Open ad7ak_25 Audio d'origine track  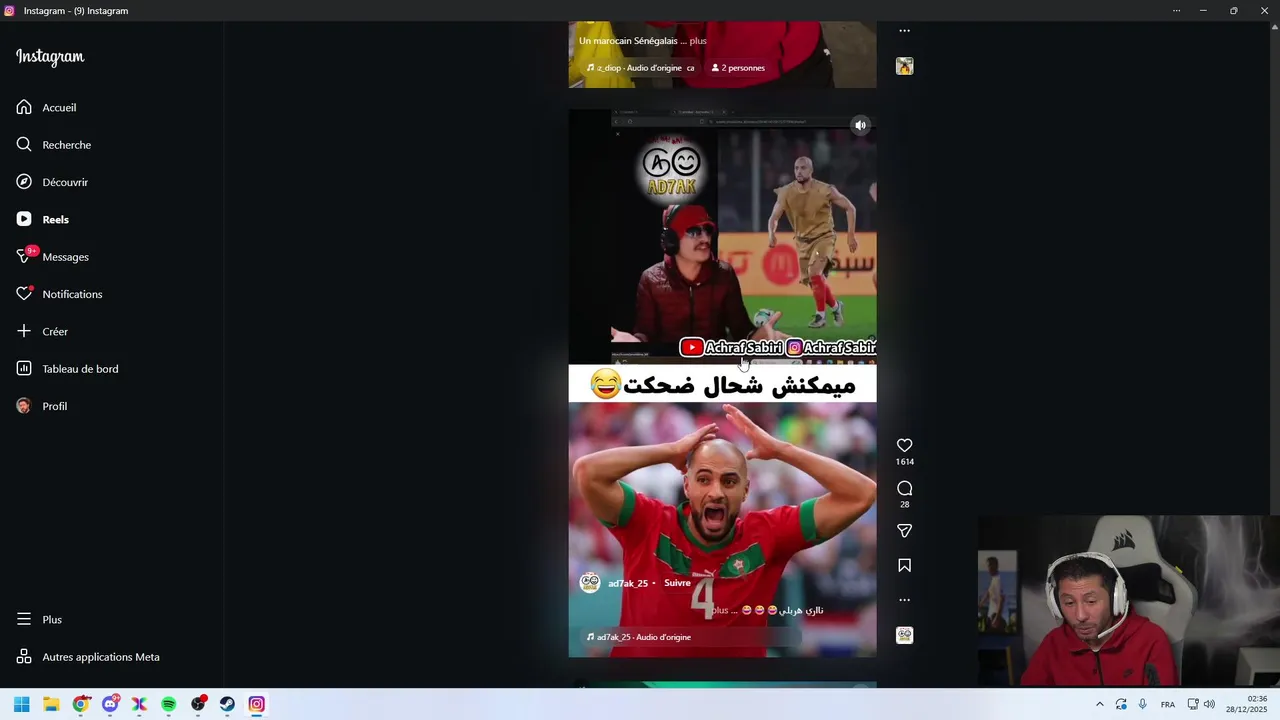(643, 637)
